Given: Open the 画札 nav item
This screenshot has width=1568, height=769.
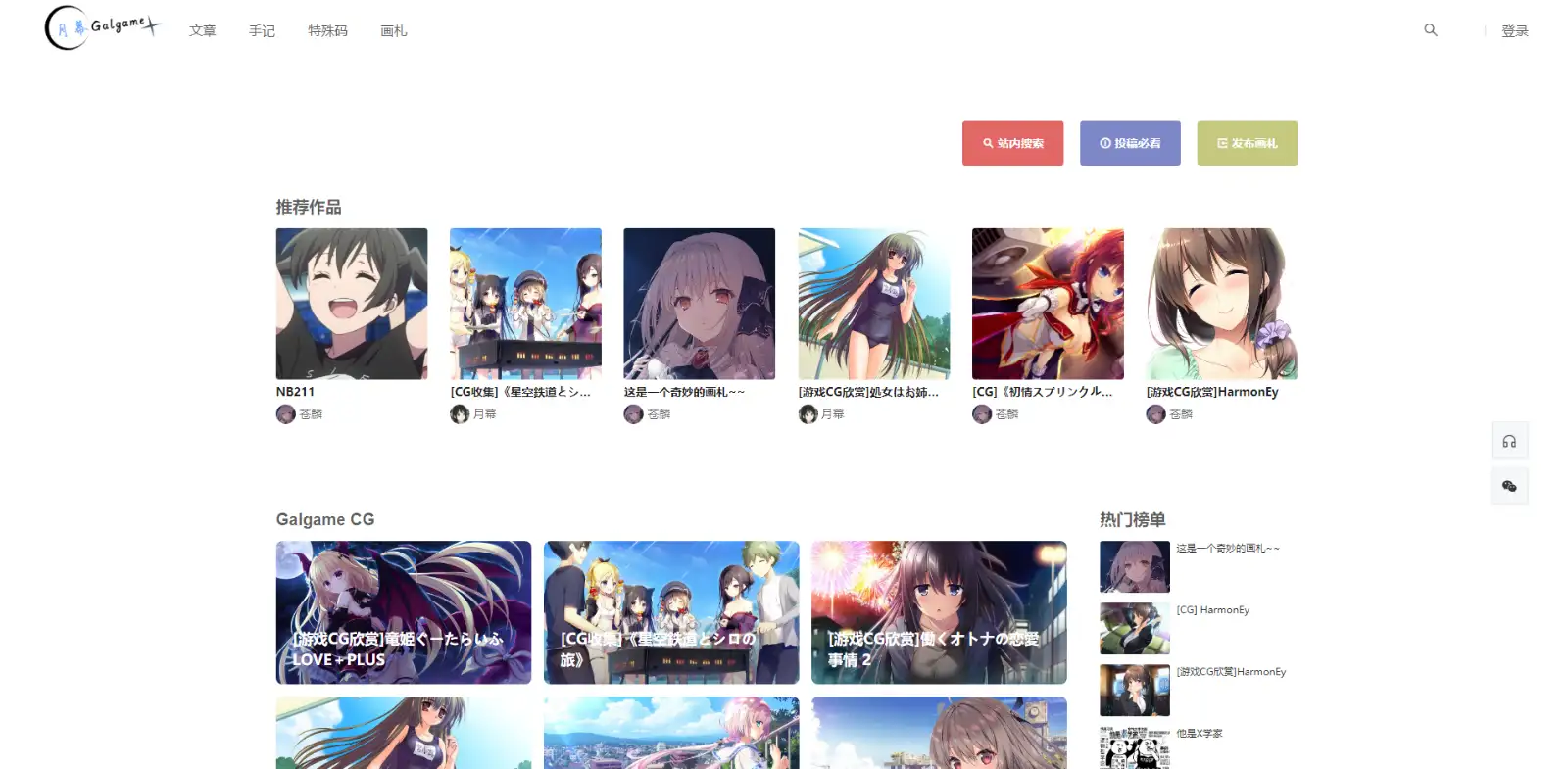Looking at the screenshot, I should click(x=393, y=31).
